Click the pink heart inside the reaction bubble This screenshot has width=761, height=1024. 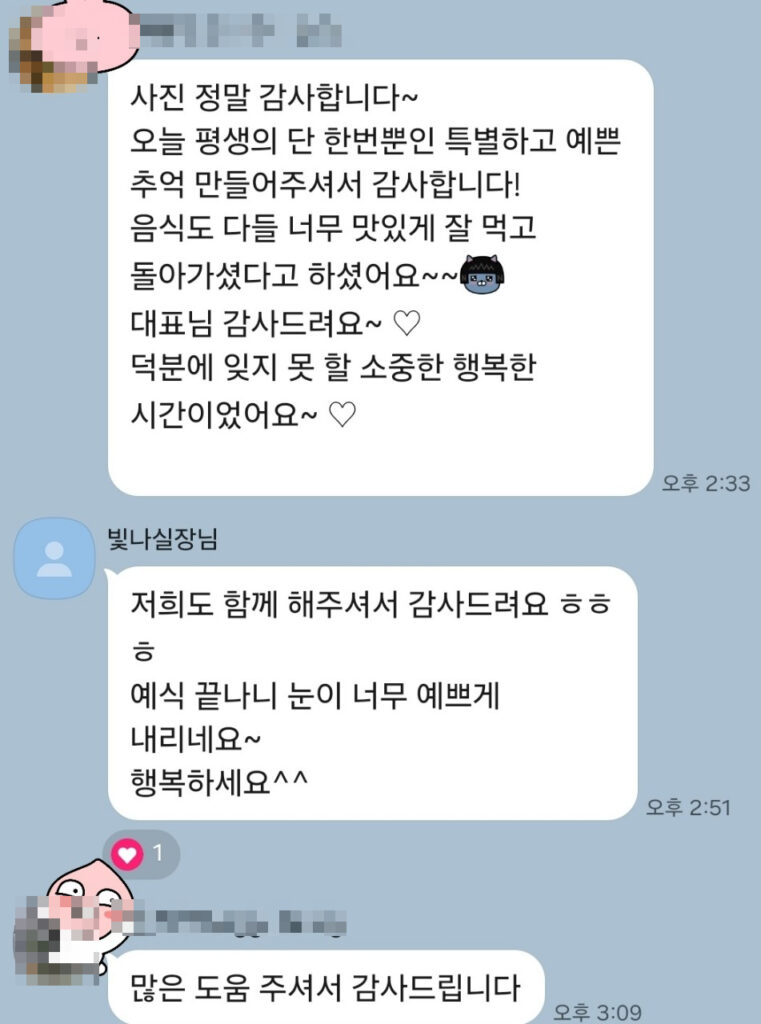(x=126, y=854)
